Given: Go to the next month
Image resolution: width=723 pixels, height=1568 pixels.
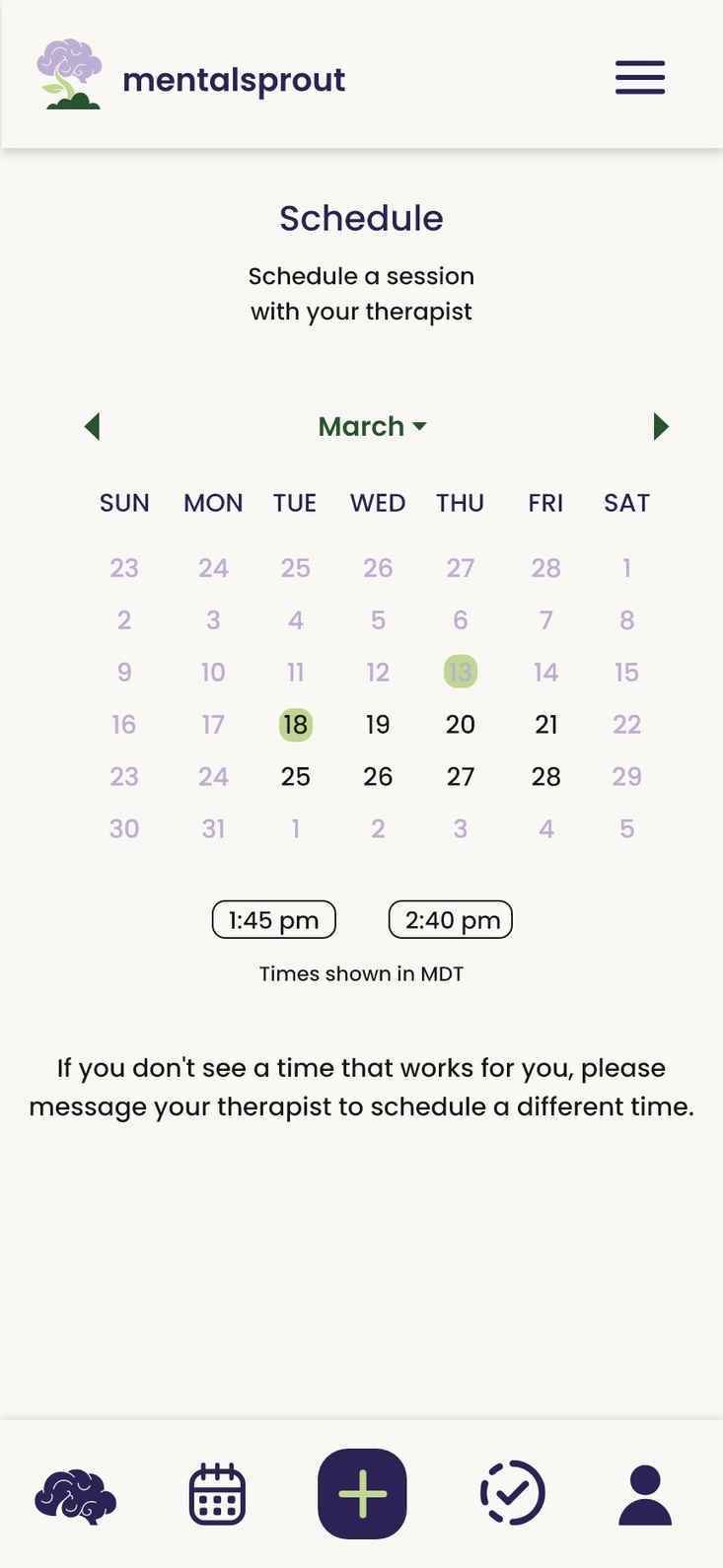Looking at the screenshot, I should (x=661, y=427).
